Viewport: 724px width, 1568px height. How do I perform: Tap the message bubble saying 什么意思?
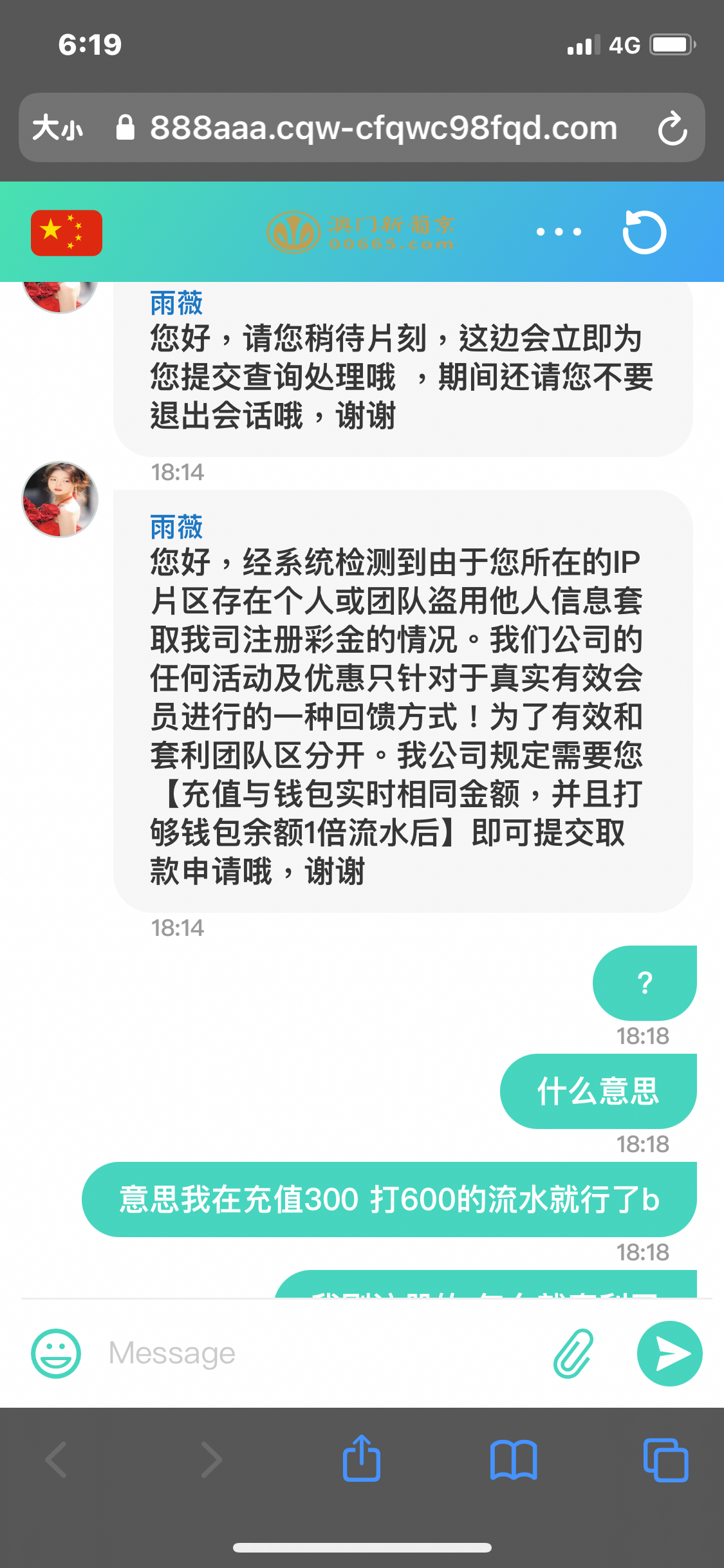pos(598,1090)
